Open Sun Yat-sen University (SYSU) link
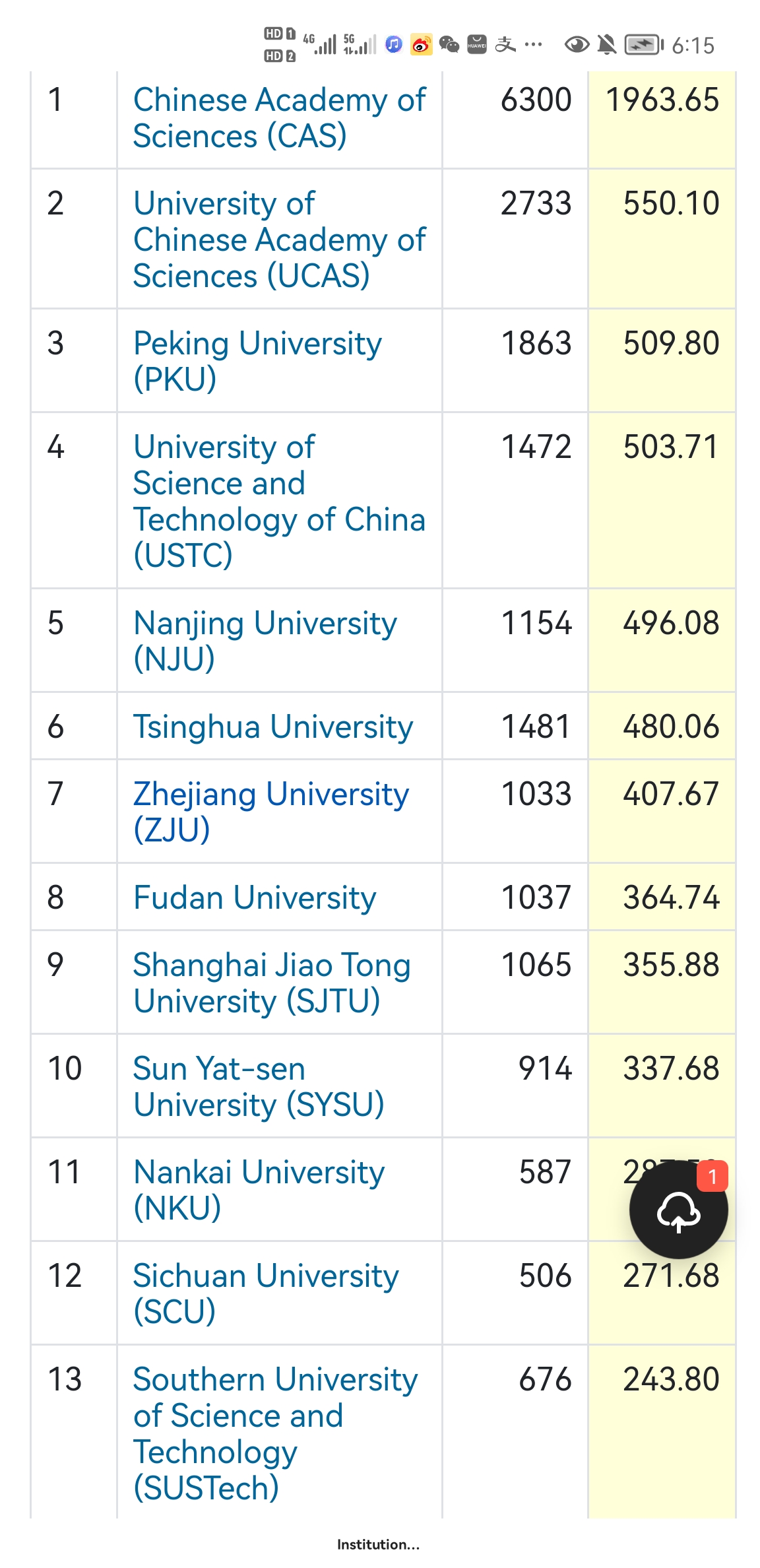 [258, 1086]
